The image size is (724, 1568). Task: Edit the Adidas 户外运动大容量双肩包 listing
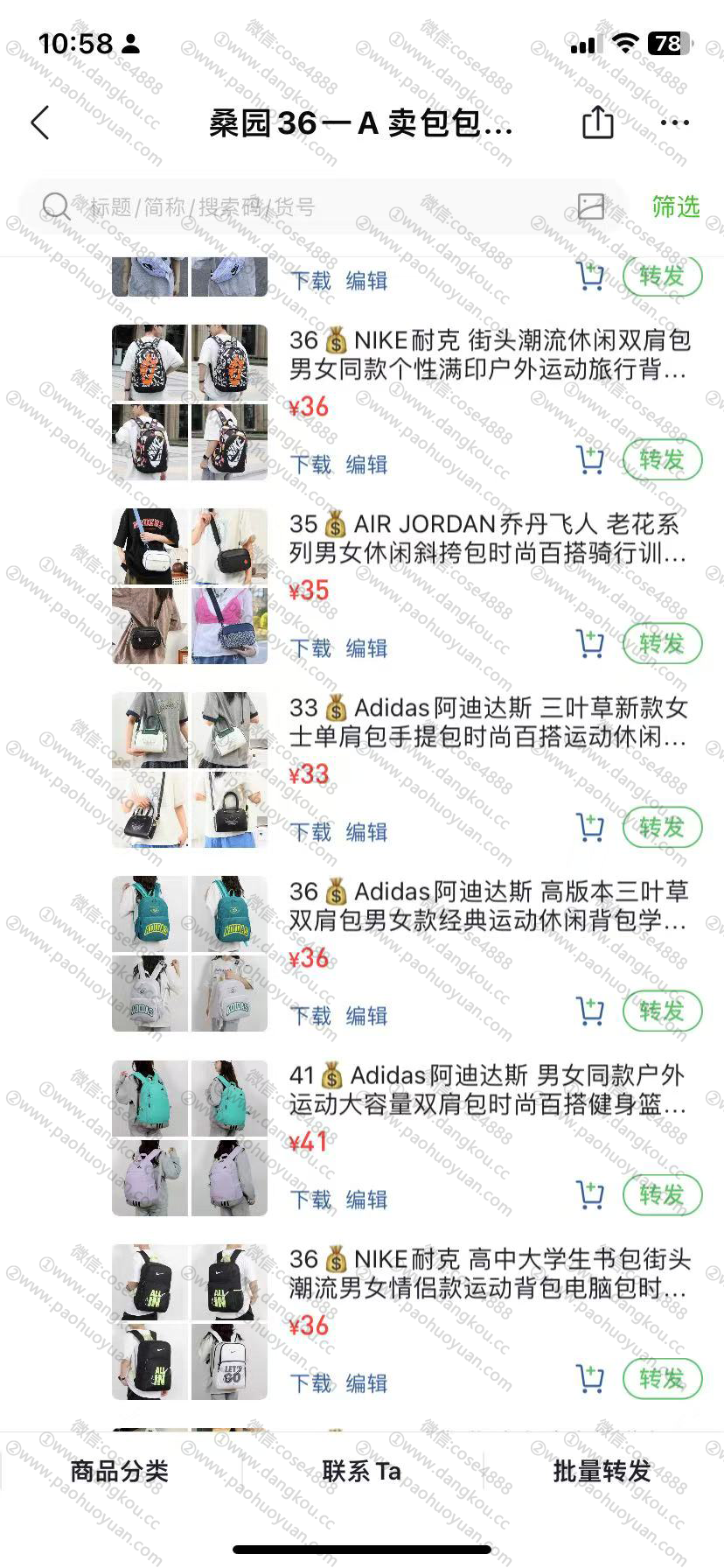pos(366,1200)
